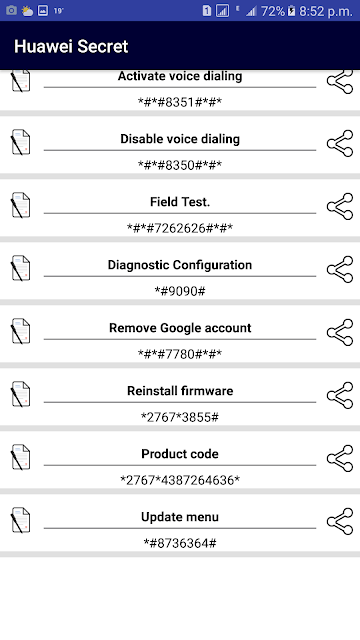Share the Update menu code

click(x=340, y=520)
